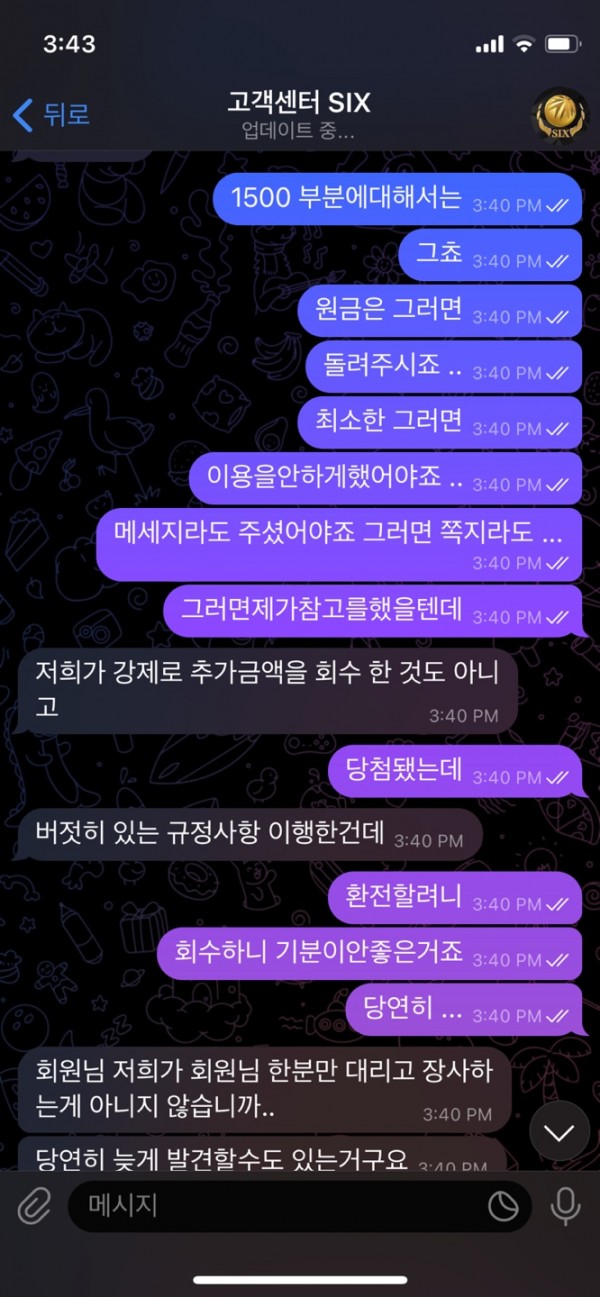Jump to the latest message with the down arrow
The width and height of the screenshot is (600, 1297).
(x=559, y=1132)
